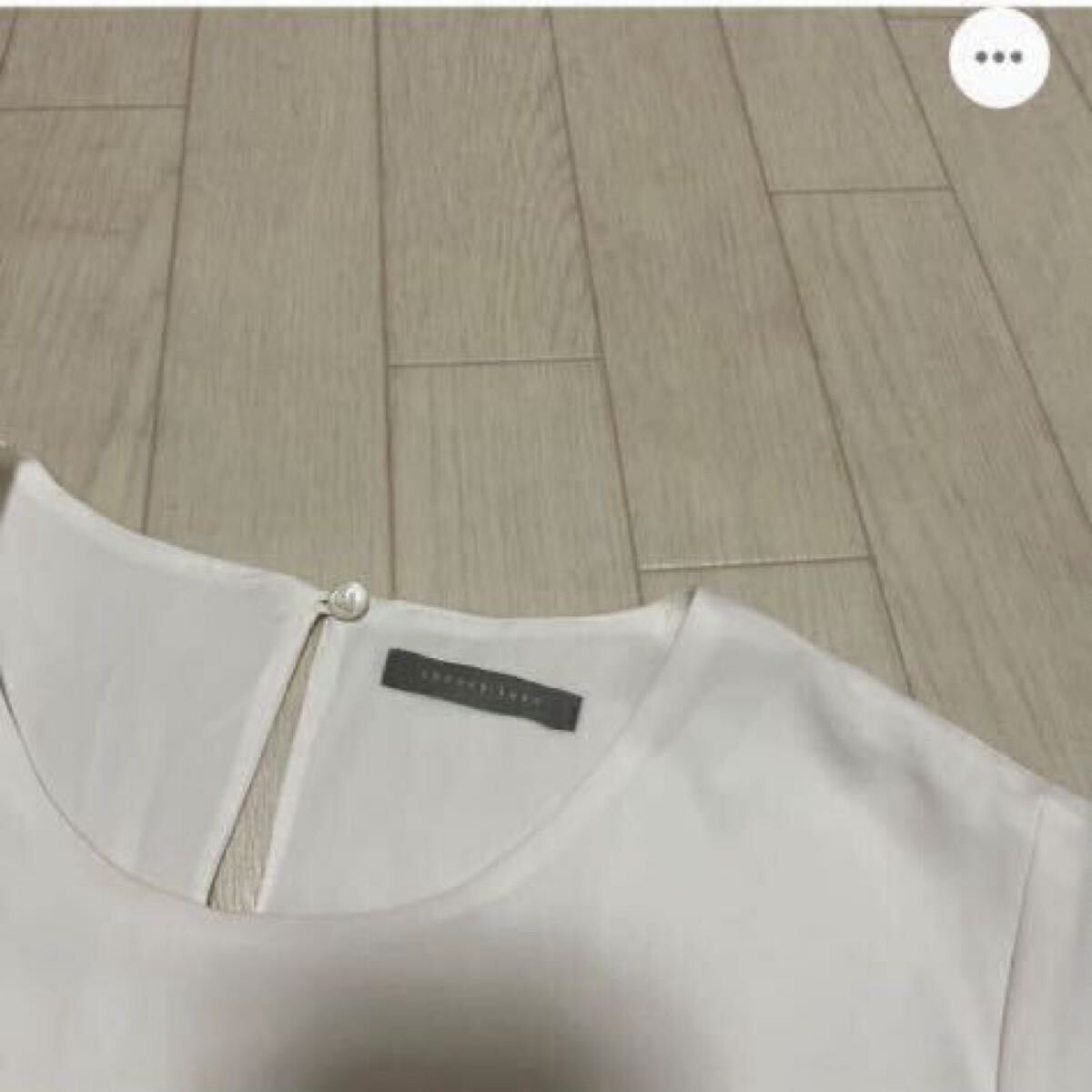1092x1092 pixels.
Task: Open the three-dot overflow menu
Action: coord(998,56)
